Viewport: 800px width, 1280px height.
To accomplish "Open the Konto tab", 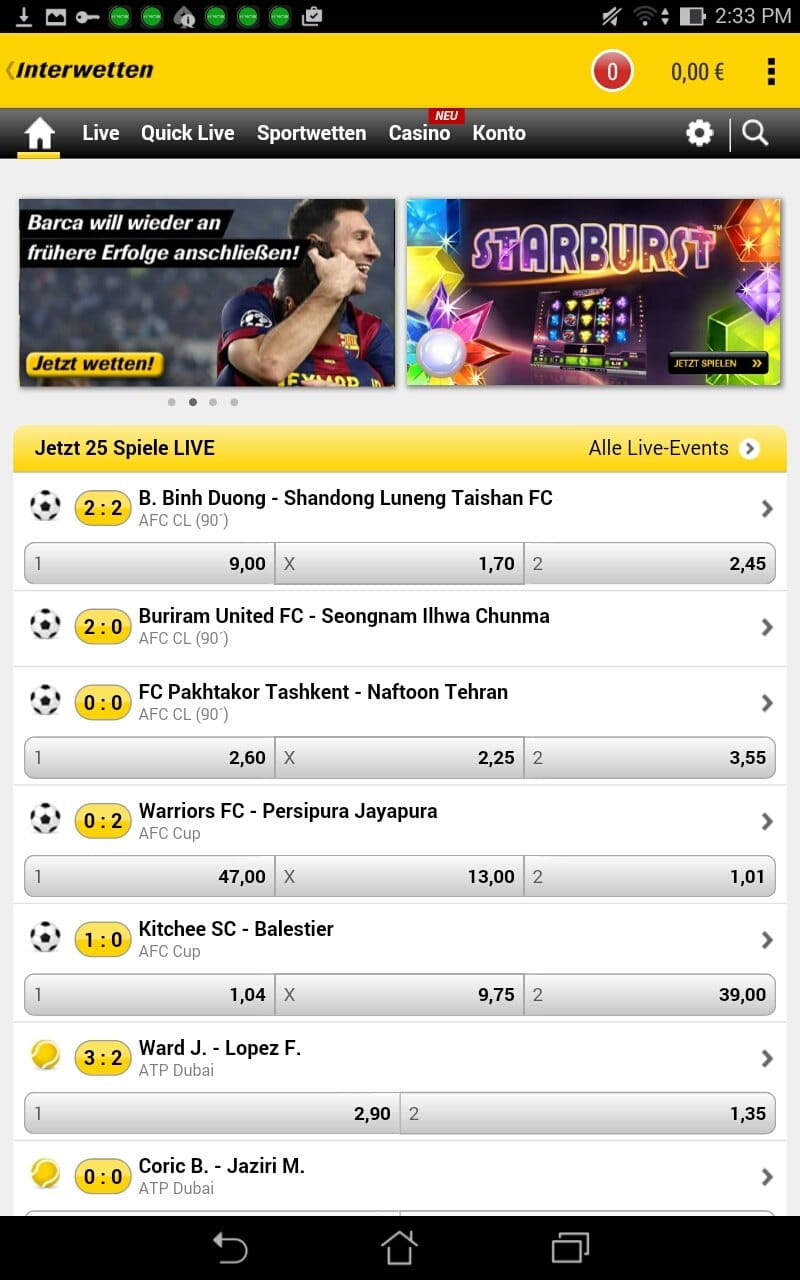I will pyautogui.click(x=499, y=133).
